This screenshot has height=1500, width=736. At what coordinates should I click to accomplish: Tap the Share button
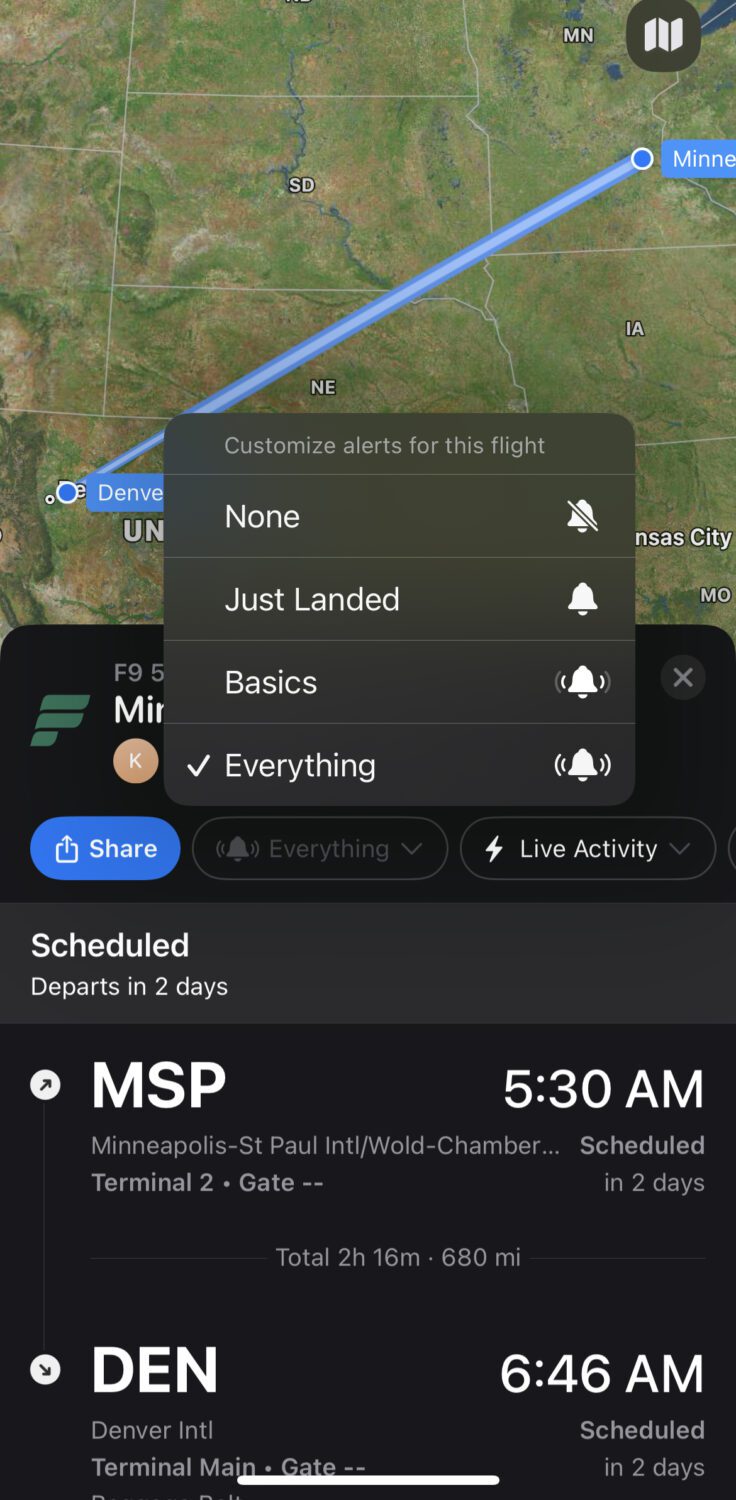pyautogui.click(x=104, y=848)
